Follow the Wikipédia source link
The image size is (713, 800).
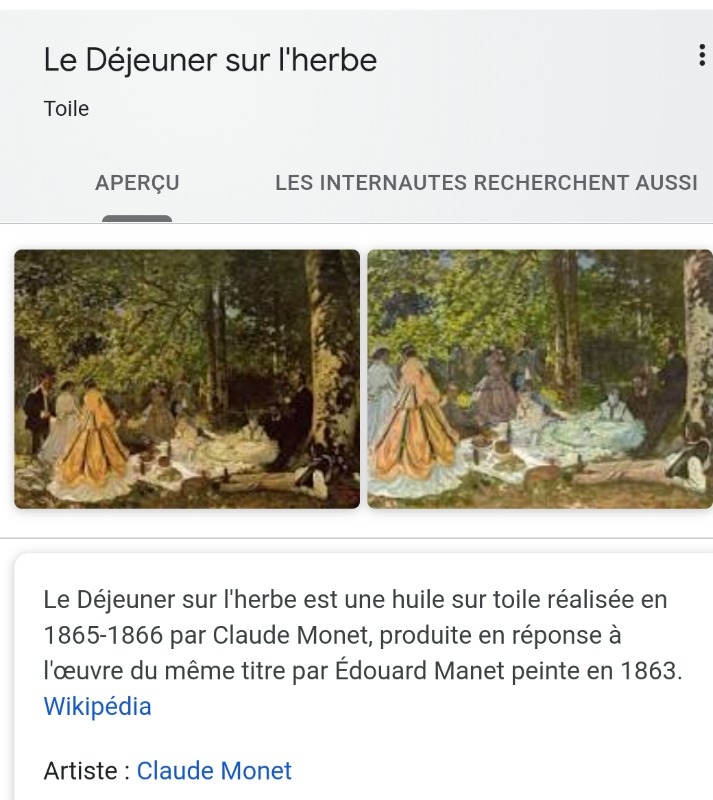click(x=97, y=707)
